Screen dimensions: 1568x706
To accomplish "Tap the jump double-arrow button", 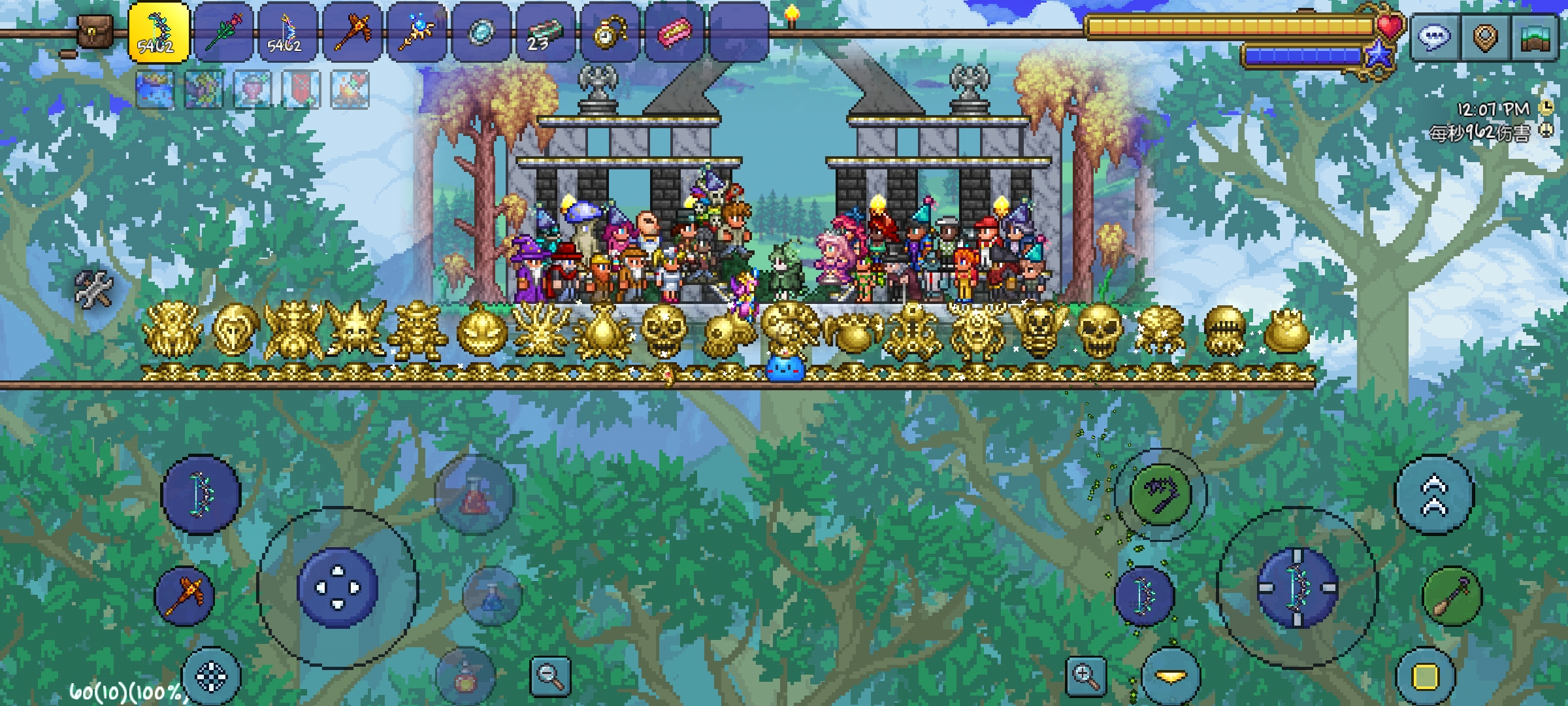I will [1433, 495].
